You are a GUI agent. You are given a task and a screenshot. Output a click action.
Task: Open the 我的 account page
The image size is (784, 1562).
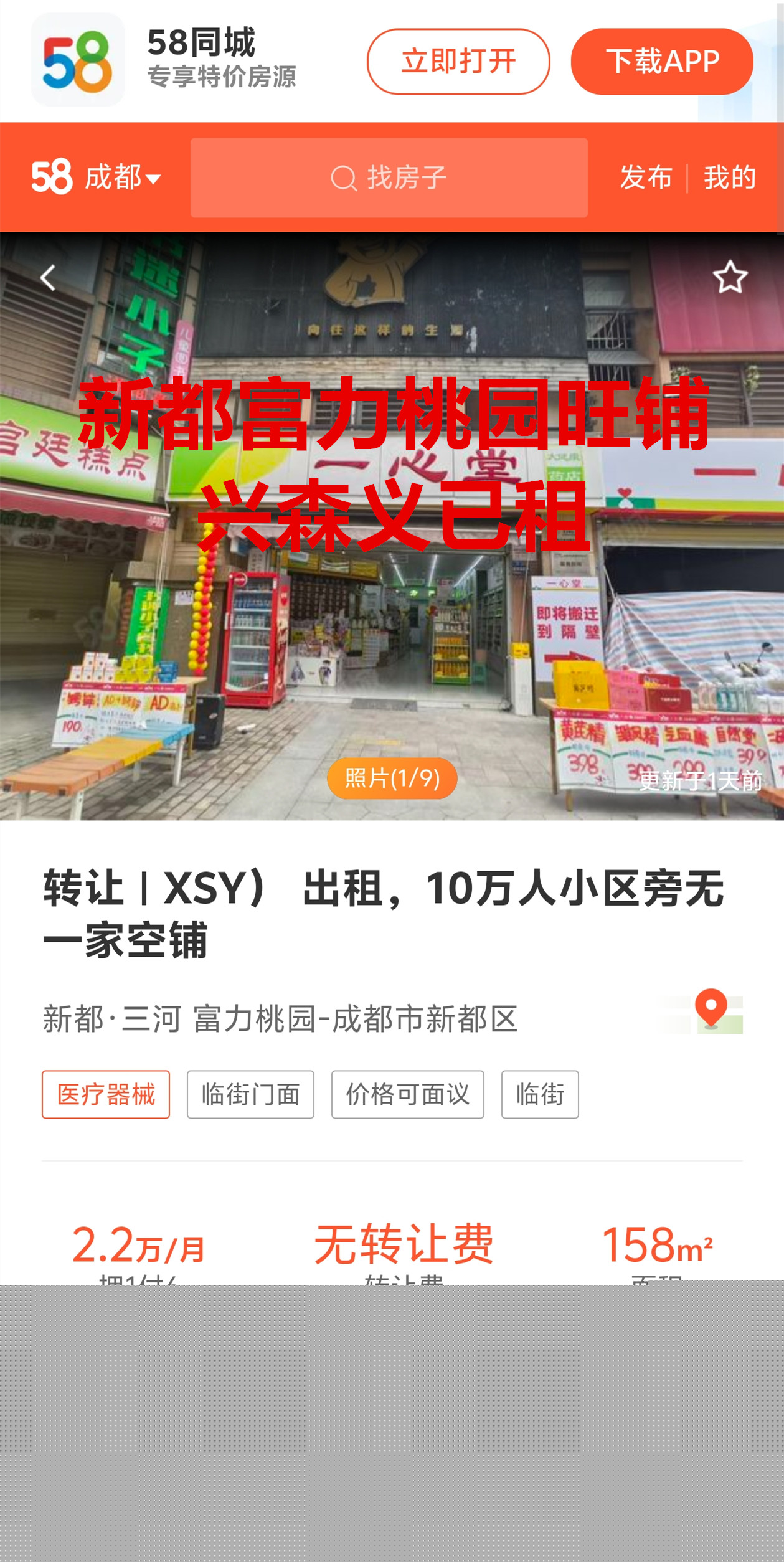pos(729,177)
